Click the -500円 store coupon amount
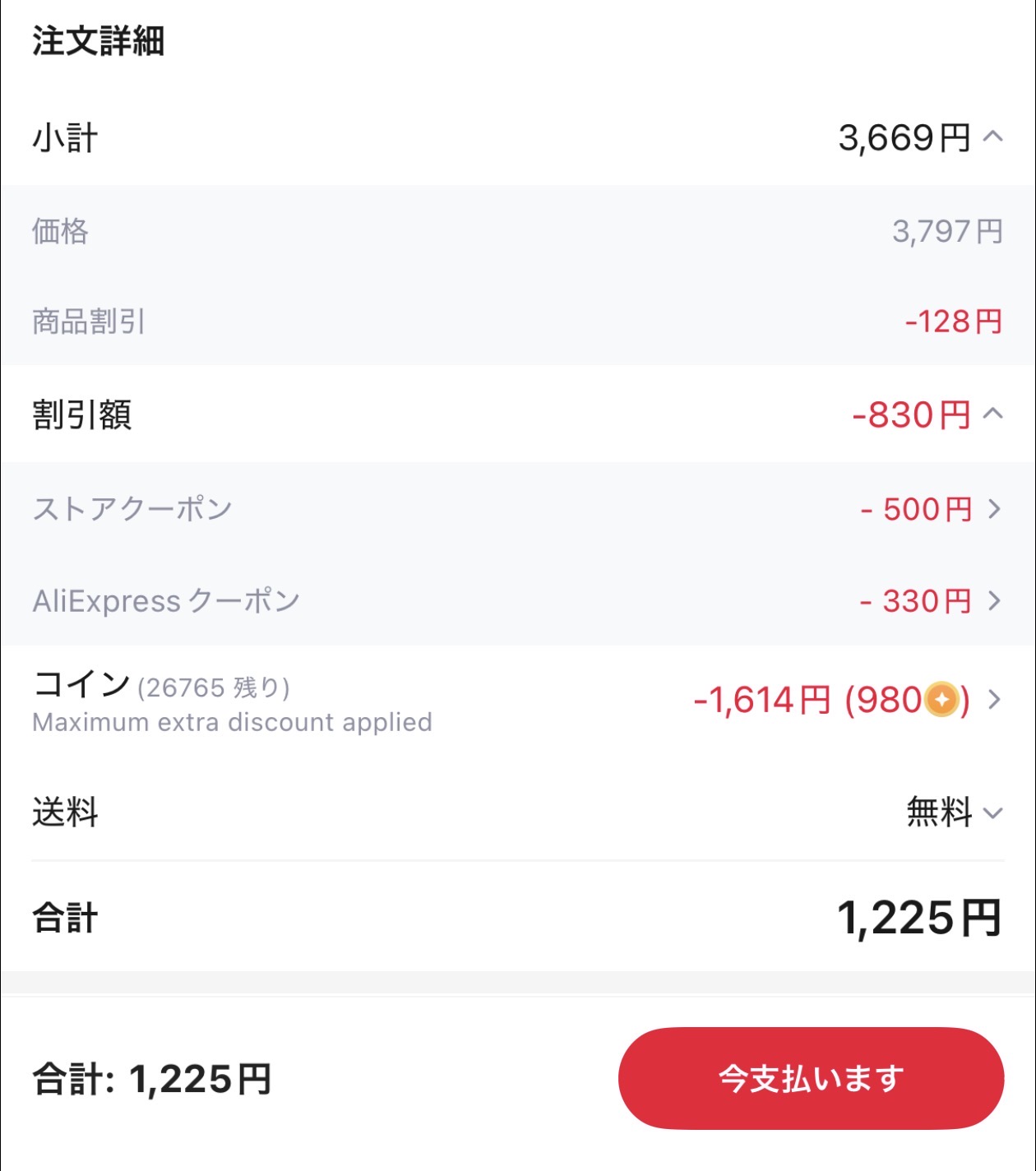This screenshot has height=1171, width=1036. (915, 509)
